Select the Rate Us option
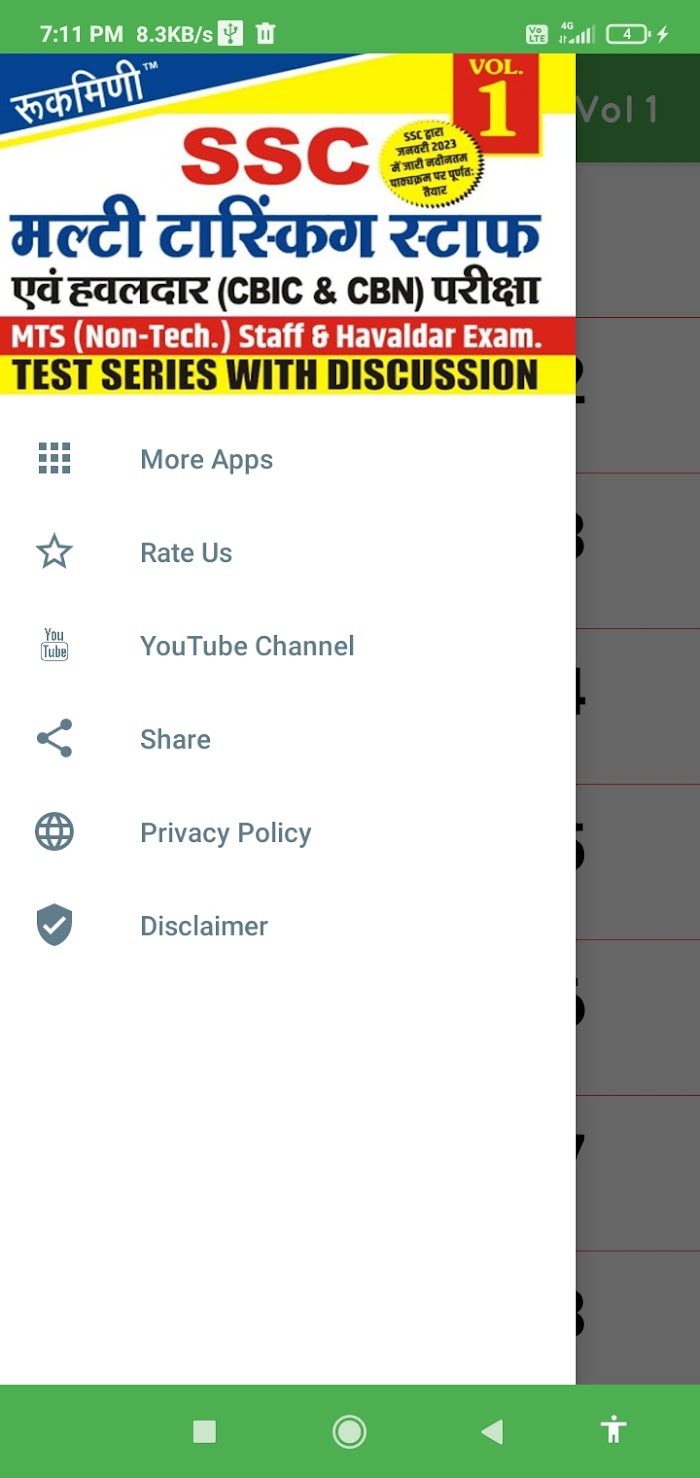The image size is (700, 1478). 288,552
